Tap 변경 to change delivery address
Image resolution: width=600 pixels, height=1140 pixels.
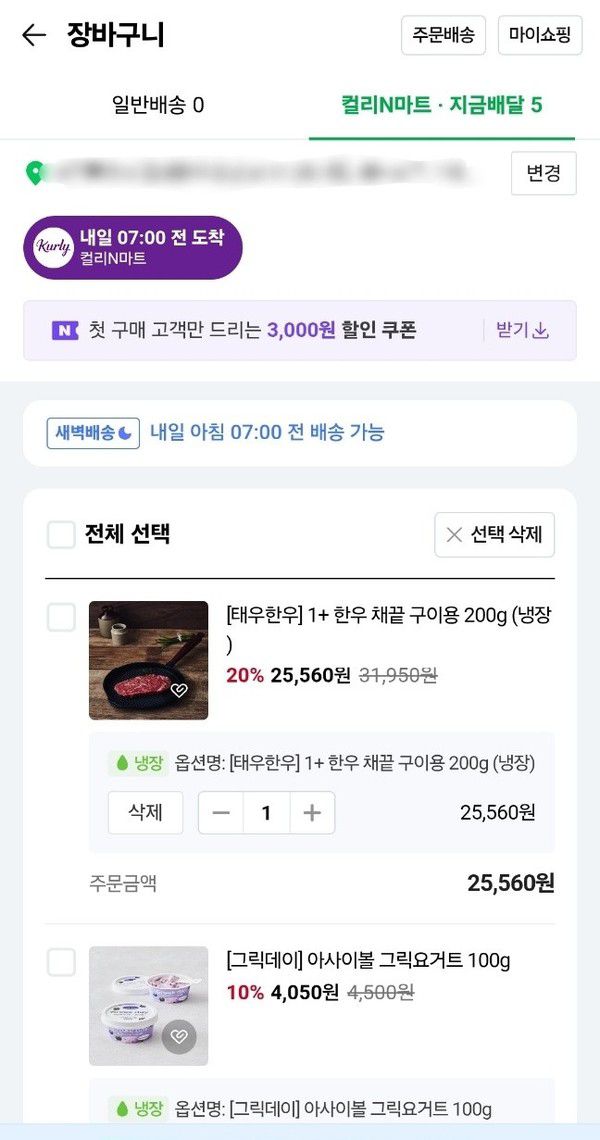543,173
